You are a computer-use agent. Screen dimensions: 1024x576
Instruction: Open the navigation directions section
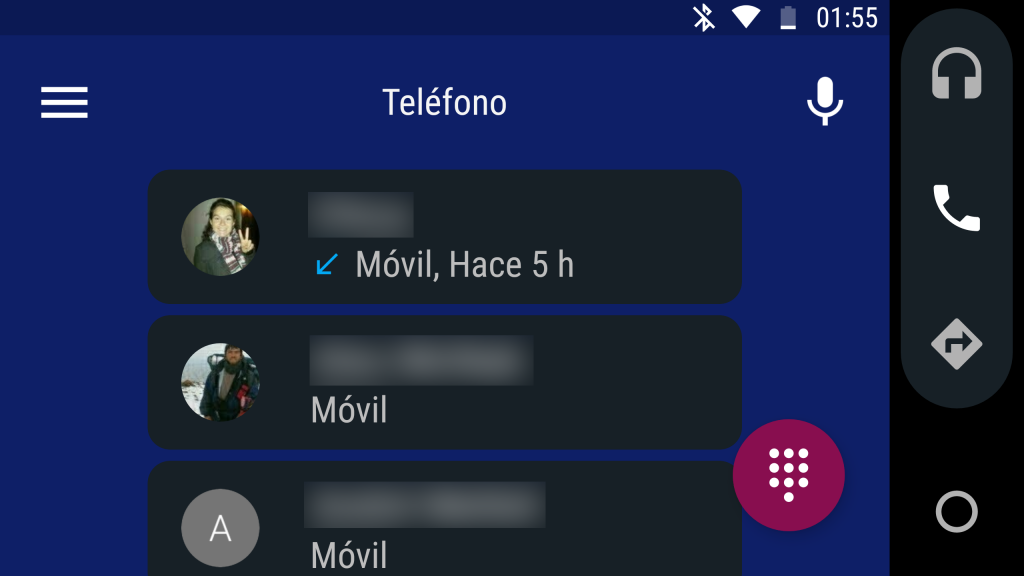pyautogui.click(x=956, y=344)
